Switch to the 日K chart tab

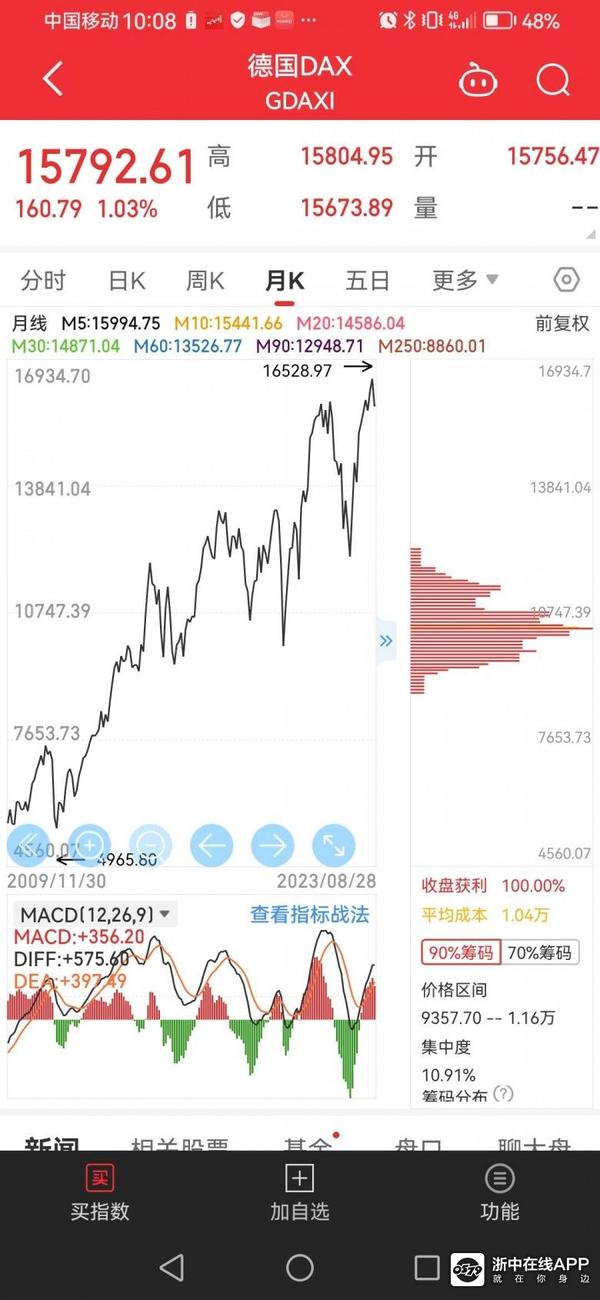point(127,280)
